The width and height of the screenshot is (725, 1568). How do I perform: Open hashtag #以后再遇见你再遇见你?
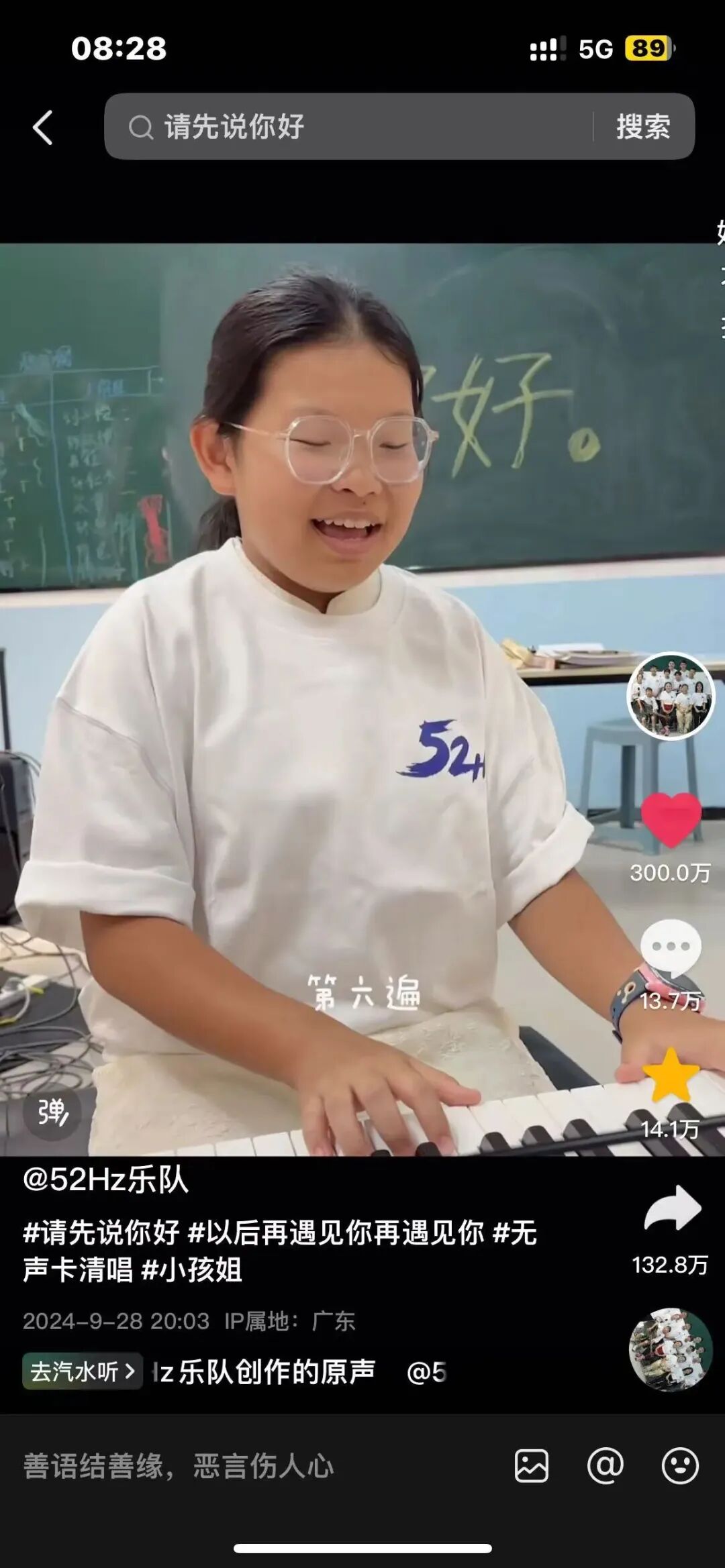coord(336,1233)
